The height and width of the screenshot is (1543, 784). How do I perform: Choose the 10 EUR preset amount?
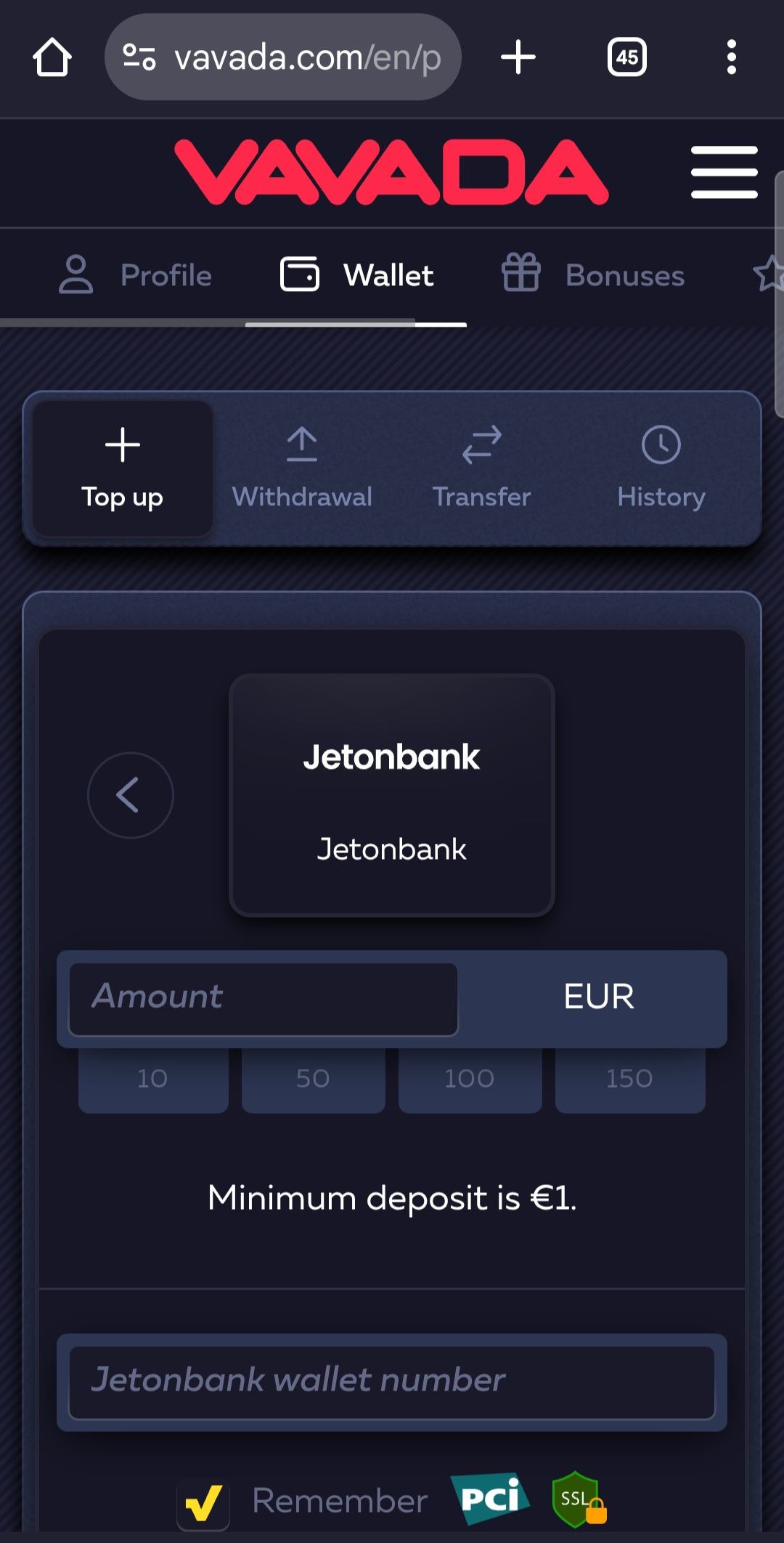point(153,1079)
